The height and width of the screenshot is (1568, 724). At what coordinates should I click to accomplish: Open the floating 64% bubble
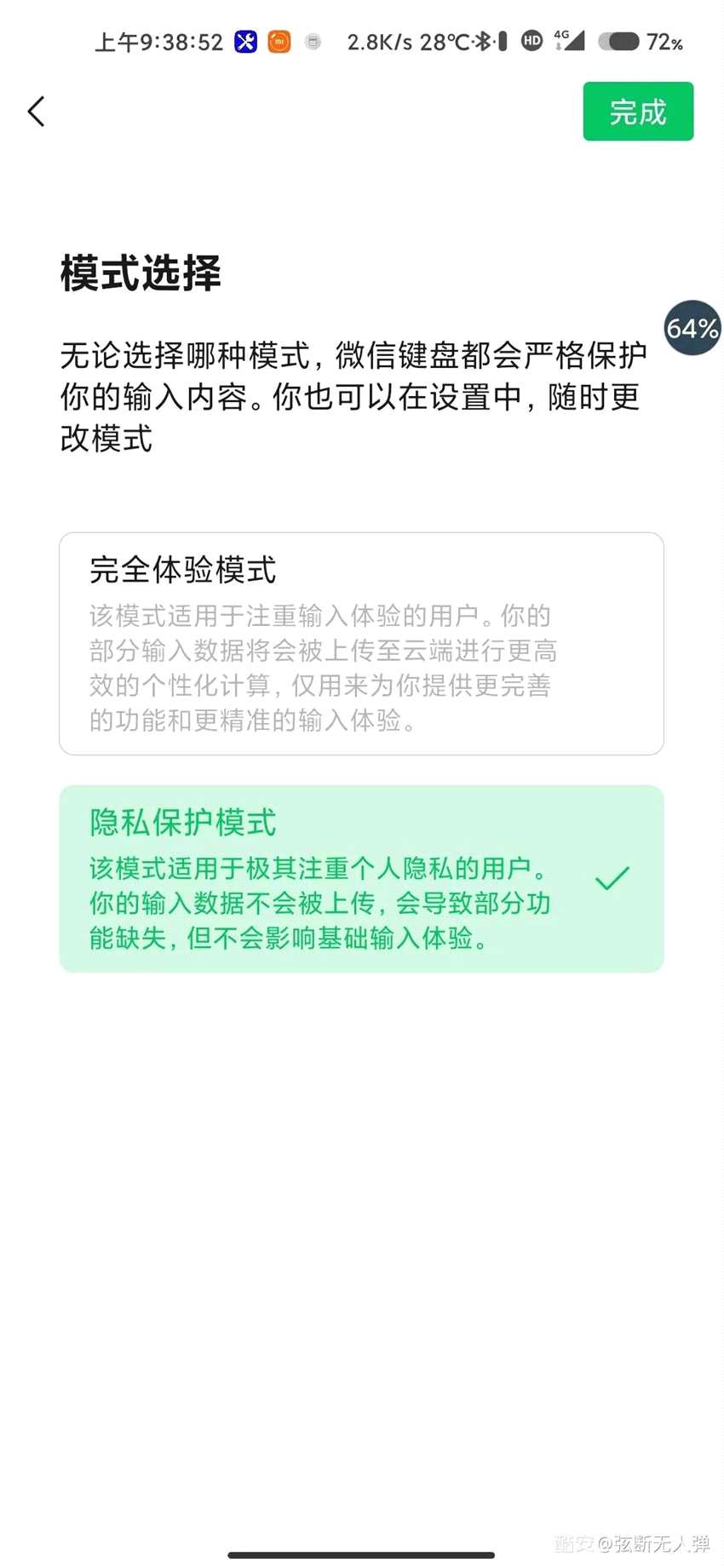point(692,328)
